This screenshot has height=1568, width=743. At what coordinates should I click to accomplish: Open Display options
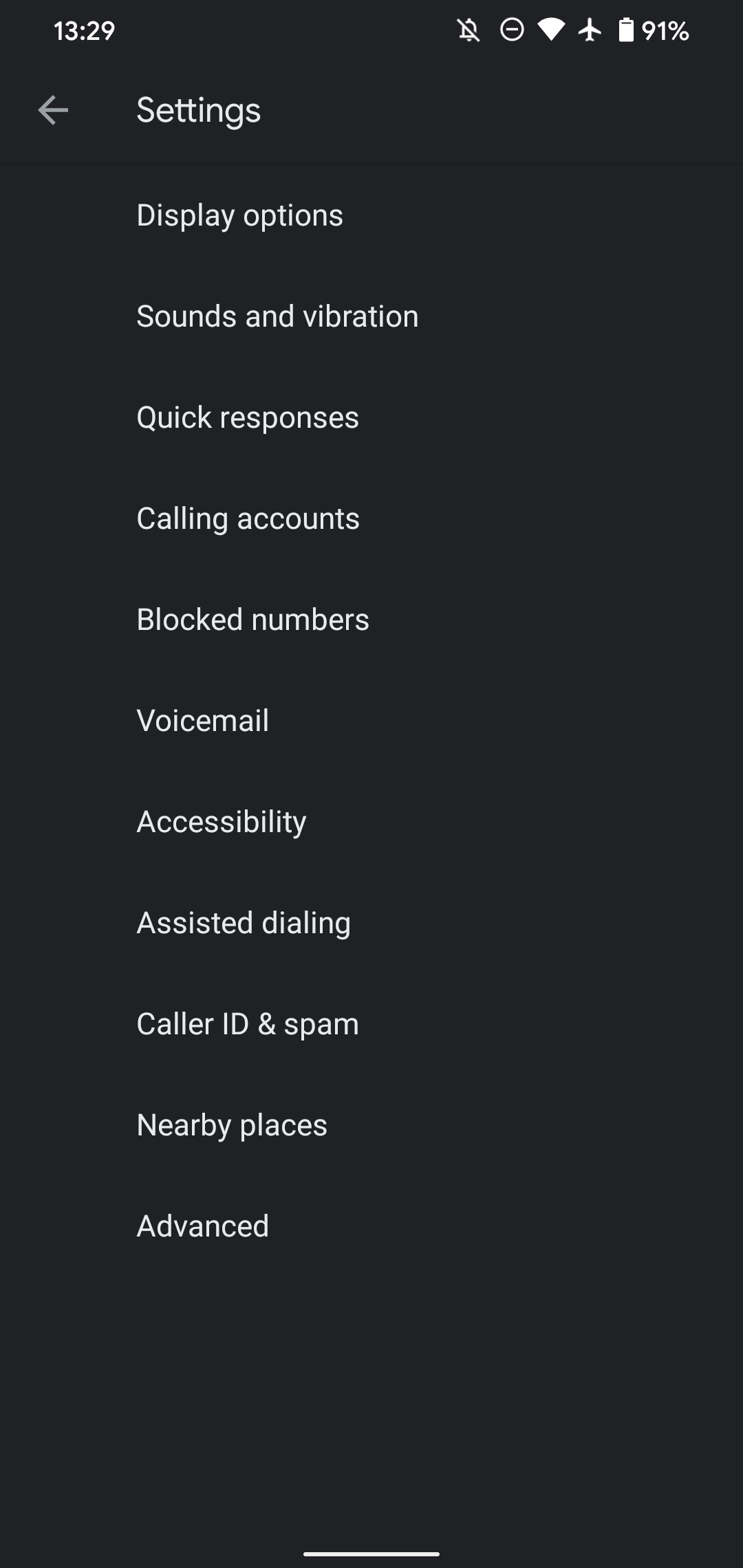pyautogui.click(x=239, y=215)
